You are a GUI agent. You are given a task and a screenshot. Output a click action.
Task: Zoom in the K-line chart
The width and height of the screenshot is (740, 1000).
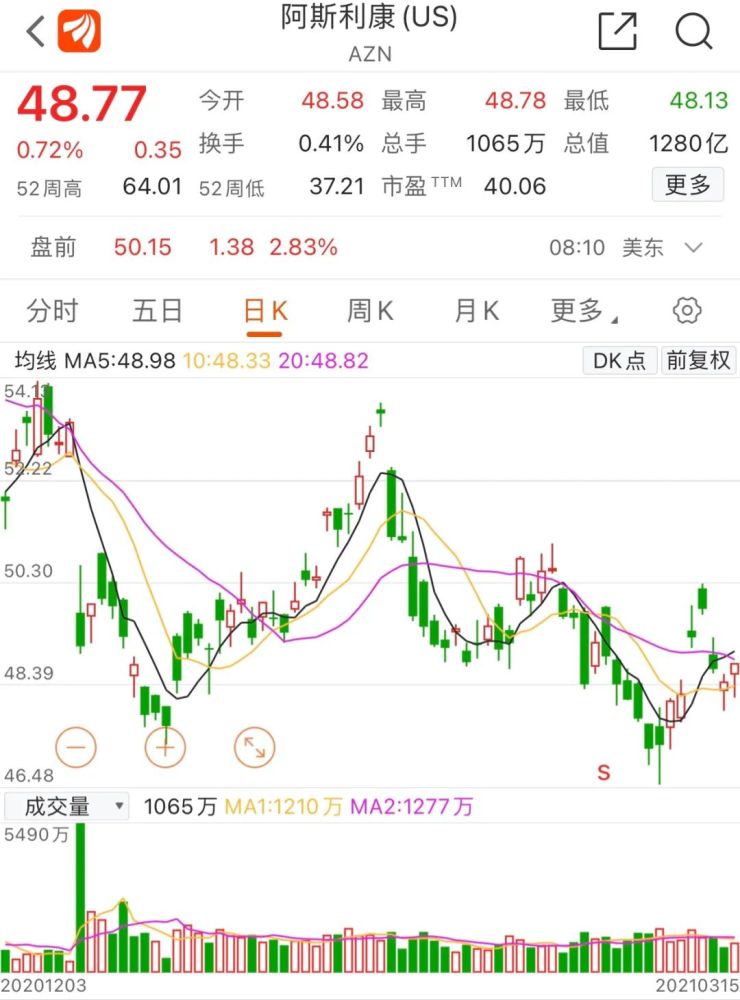[166, 745]
